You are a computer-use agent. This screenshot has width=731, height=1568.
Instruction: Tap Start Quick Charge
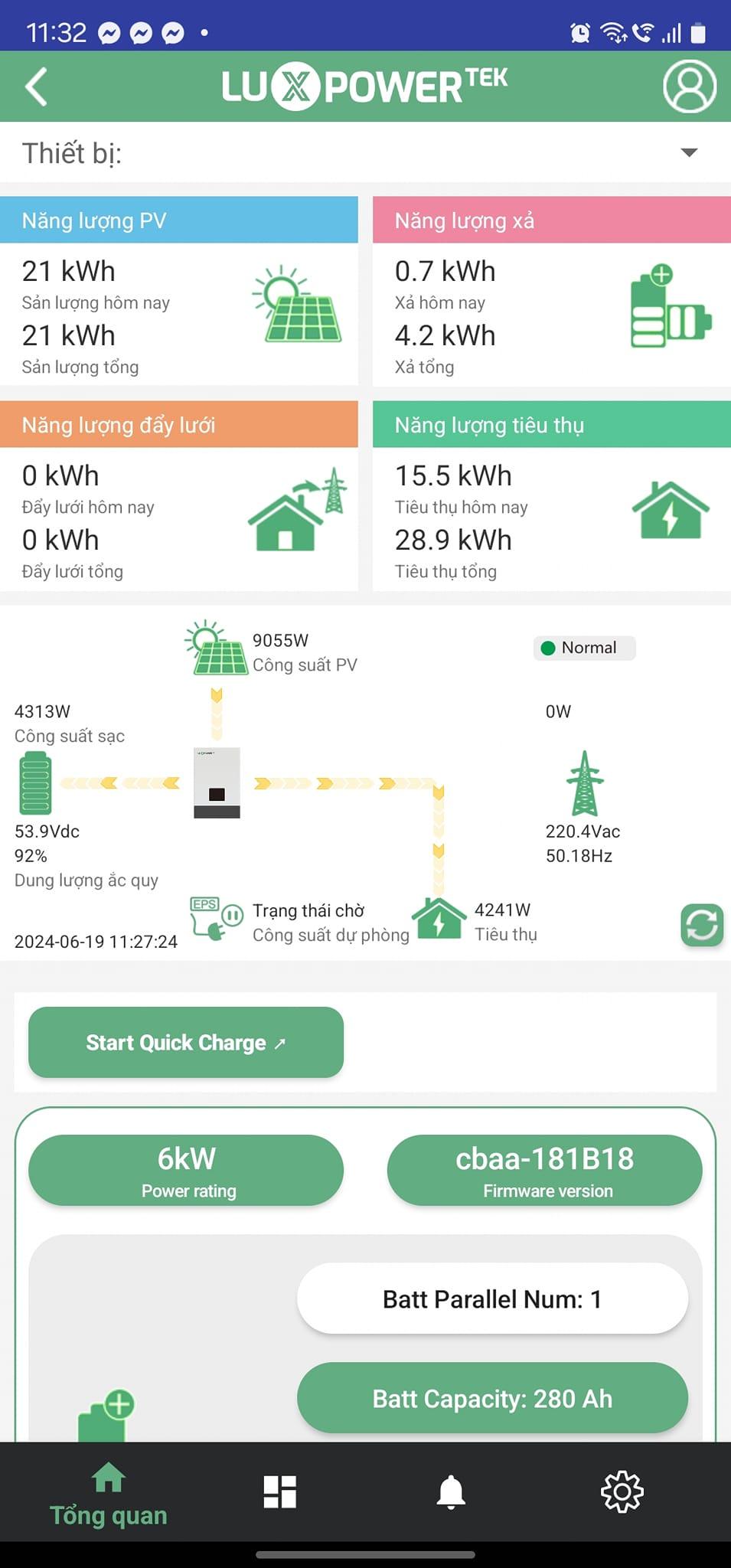coord(186,1042)
